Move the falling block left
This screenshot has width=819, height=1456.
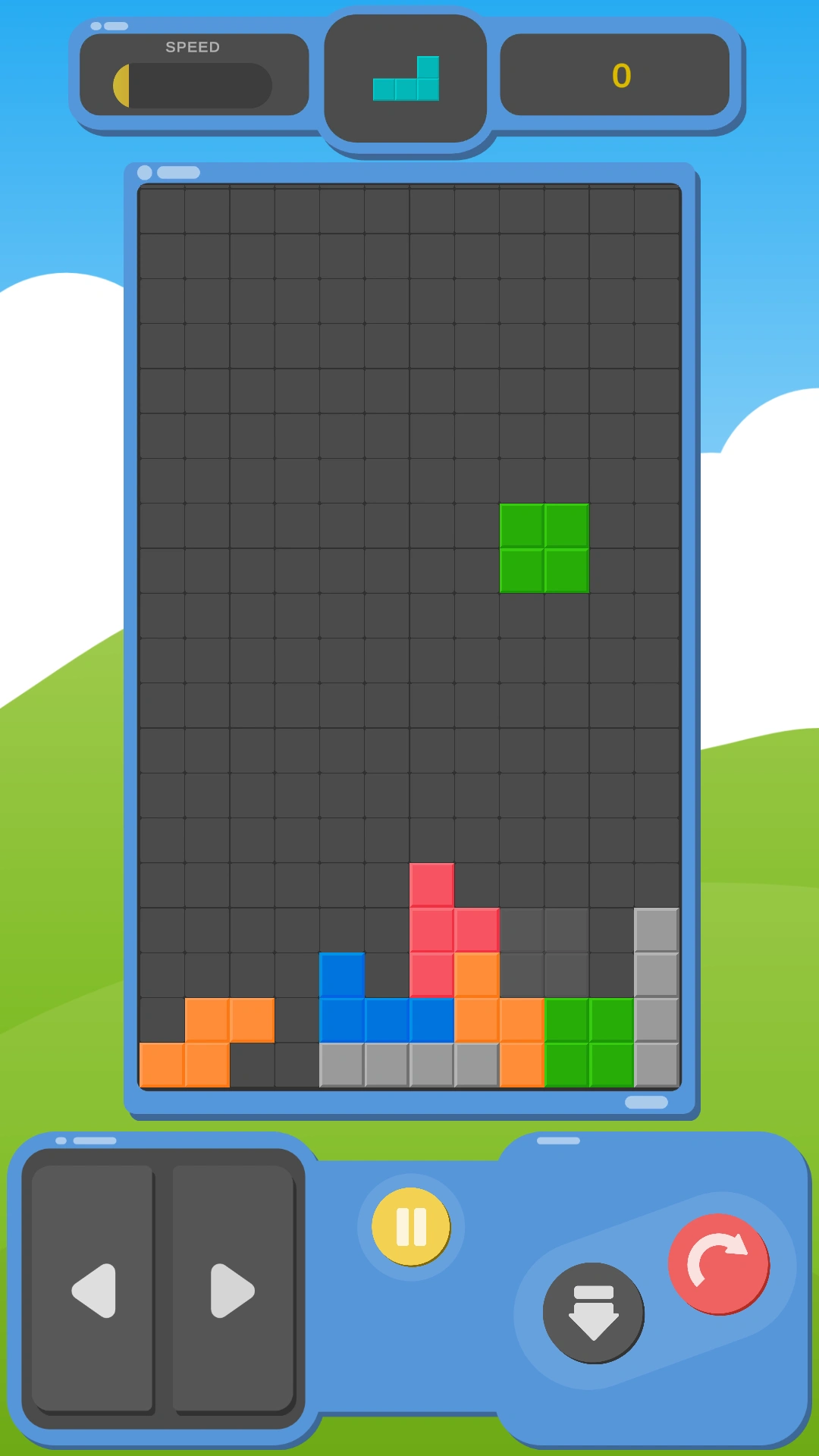pos(93,1290)
